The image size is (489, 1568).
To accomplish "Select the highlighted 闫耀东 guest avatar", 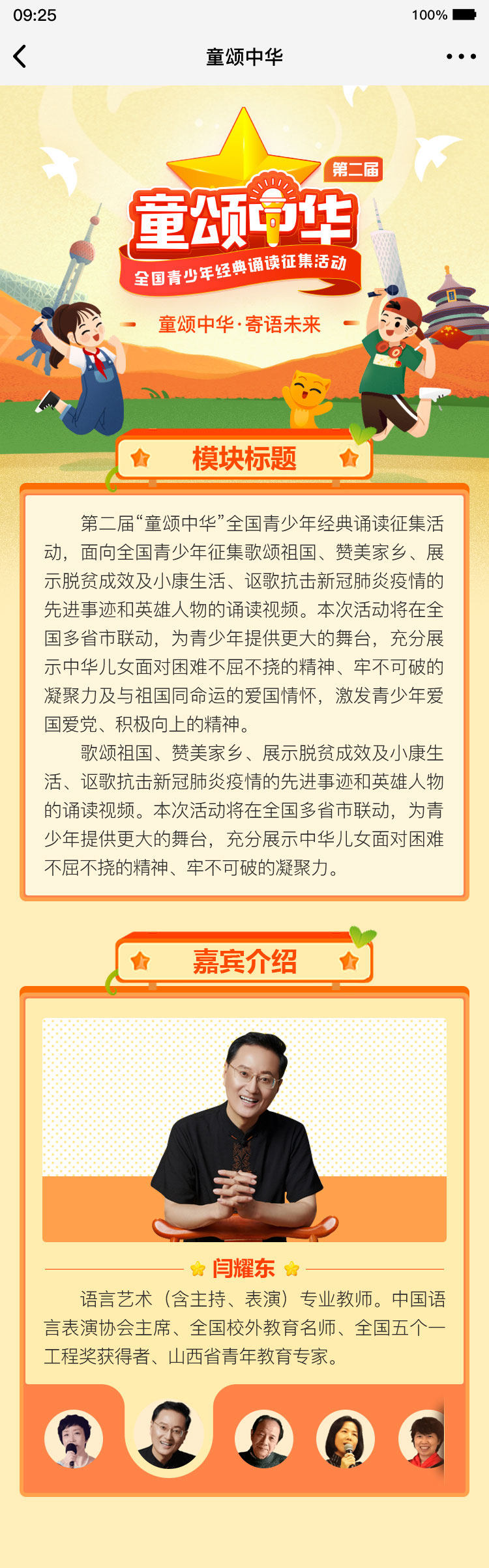I will pos(168,1436).
